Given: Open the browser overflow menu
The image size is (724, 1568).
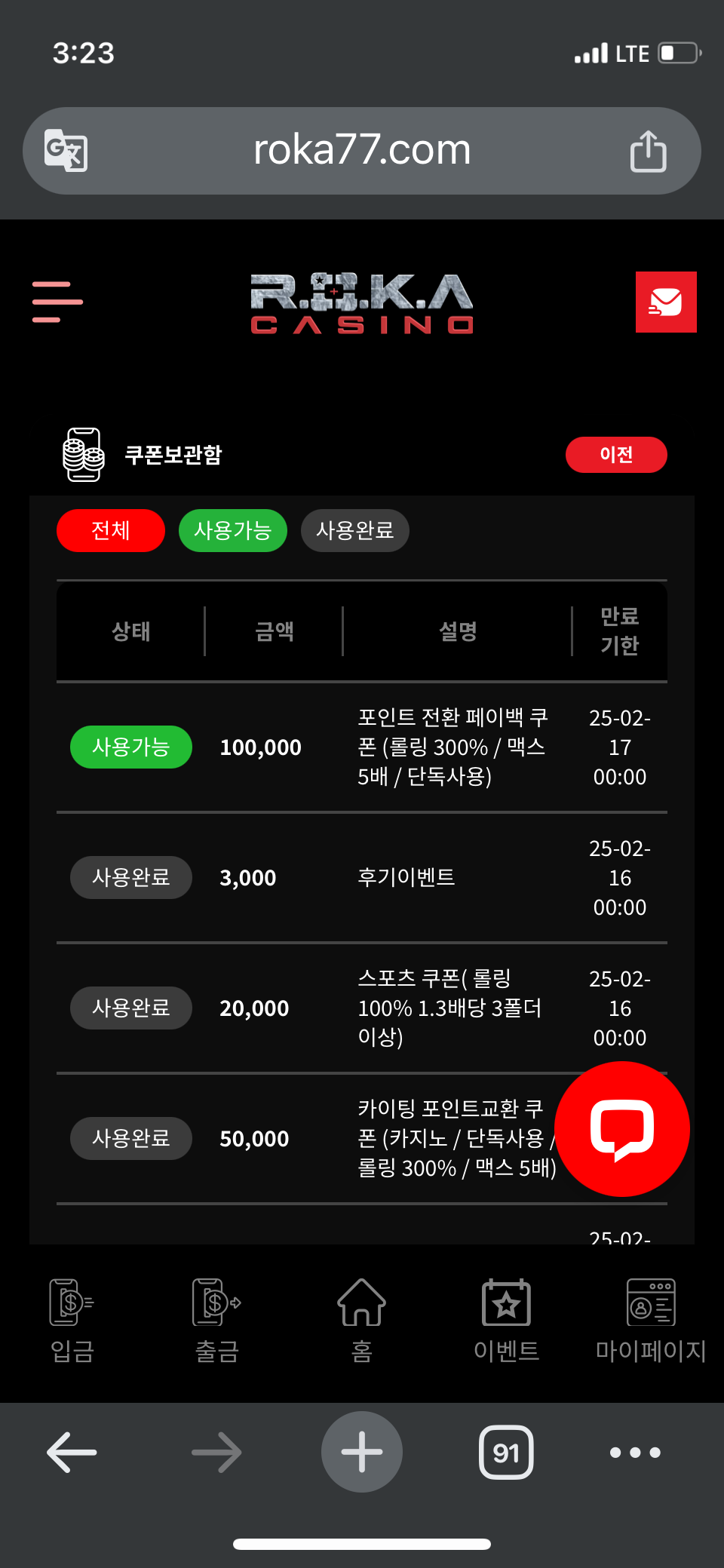Looking at the screenshot, I should coord(635,1452).
